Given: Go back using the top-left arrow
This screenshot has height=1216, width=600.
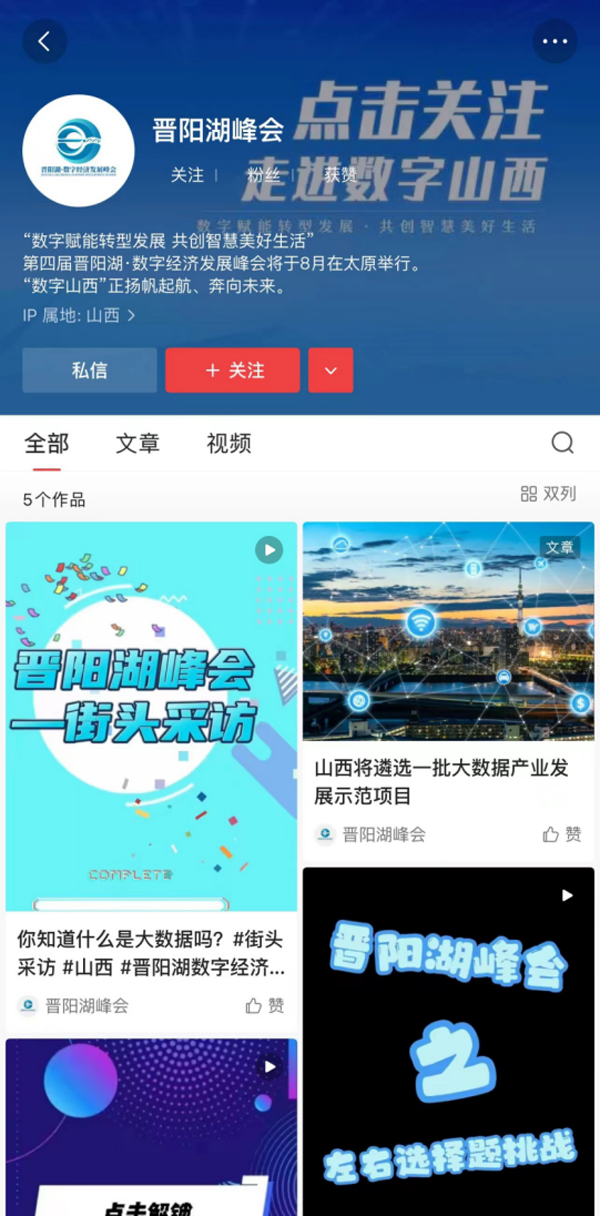Looking at the screenshot, I should [x=44, y=42].
